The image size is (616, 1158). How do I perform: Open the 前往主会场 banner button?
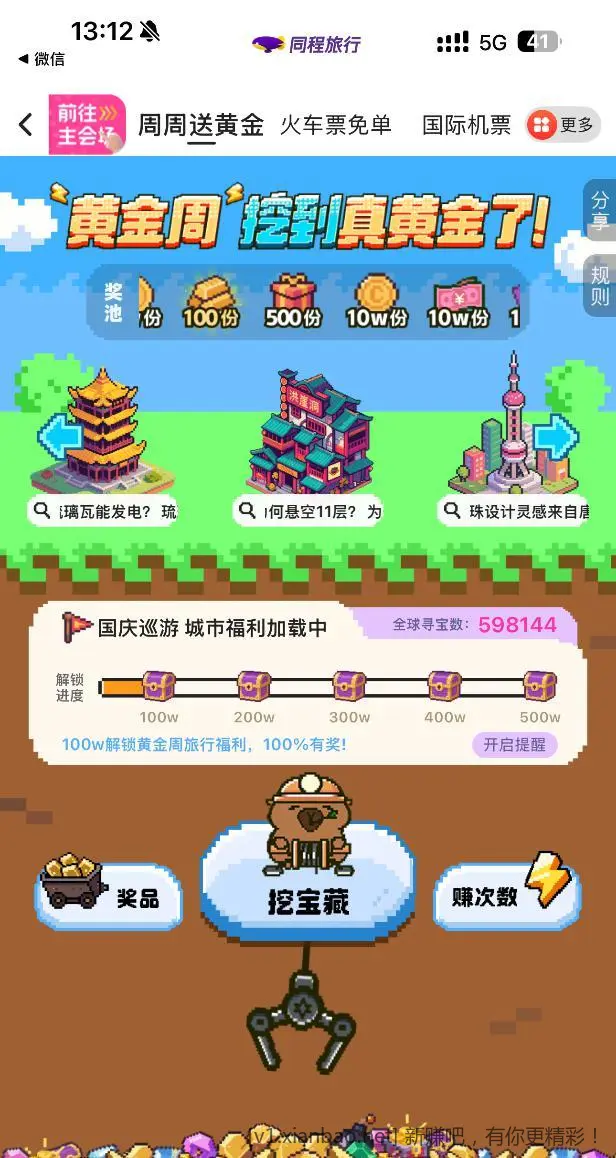(87, 125)
